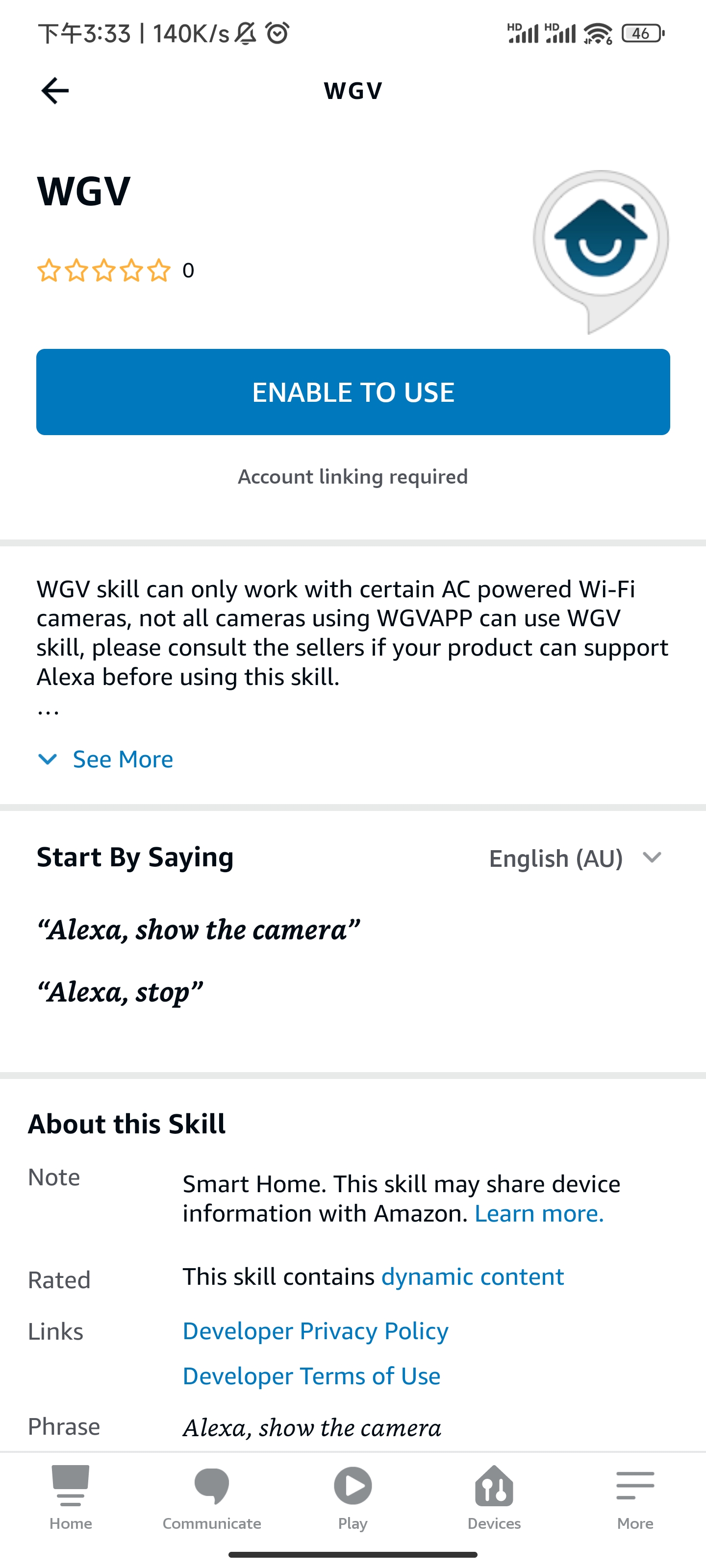Viewport: 706px width, 1568px height.
Task: Switch to the Devices tab
Action: point(494,1497)
